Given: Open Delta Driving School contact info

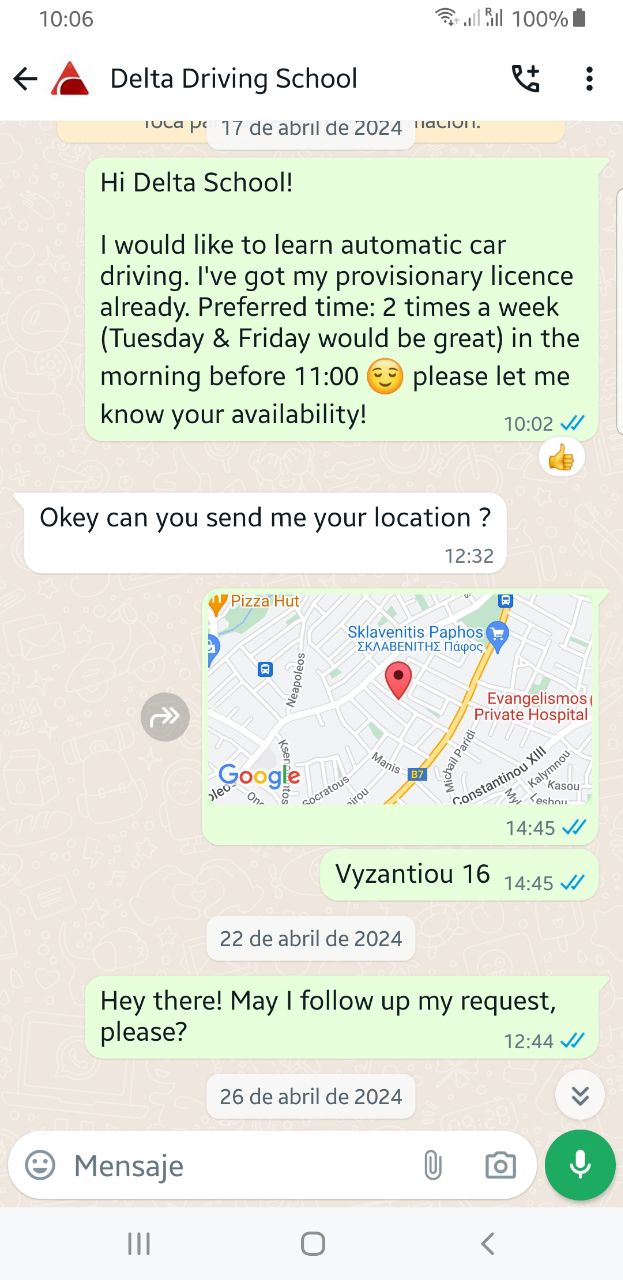Looking at the screenshot, I should pyautogui.click(x=233, y=79).
